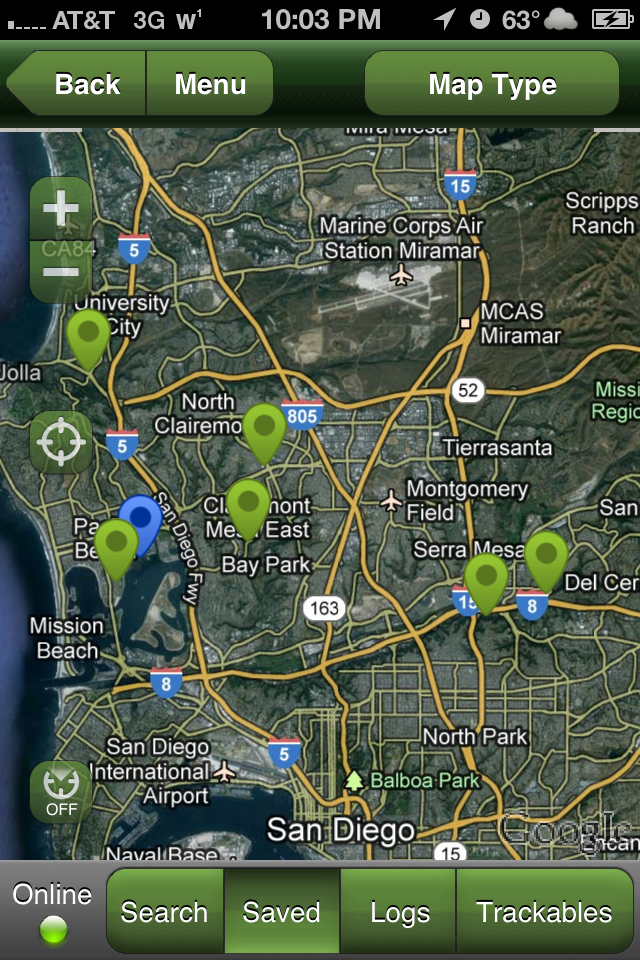
Task: Open the green pin near Del Cerro
Action: pos(546,556)
